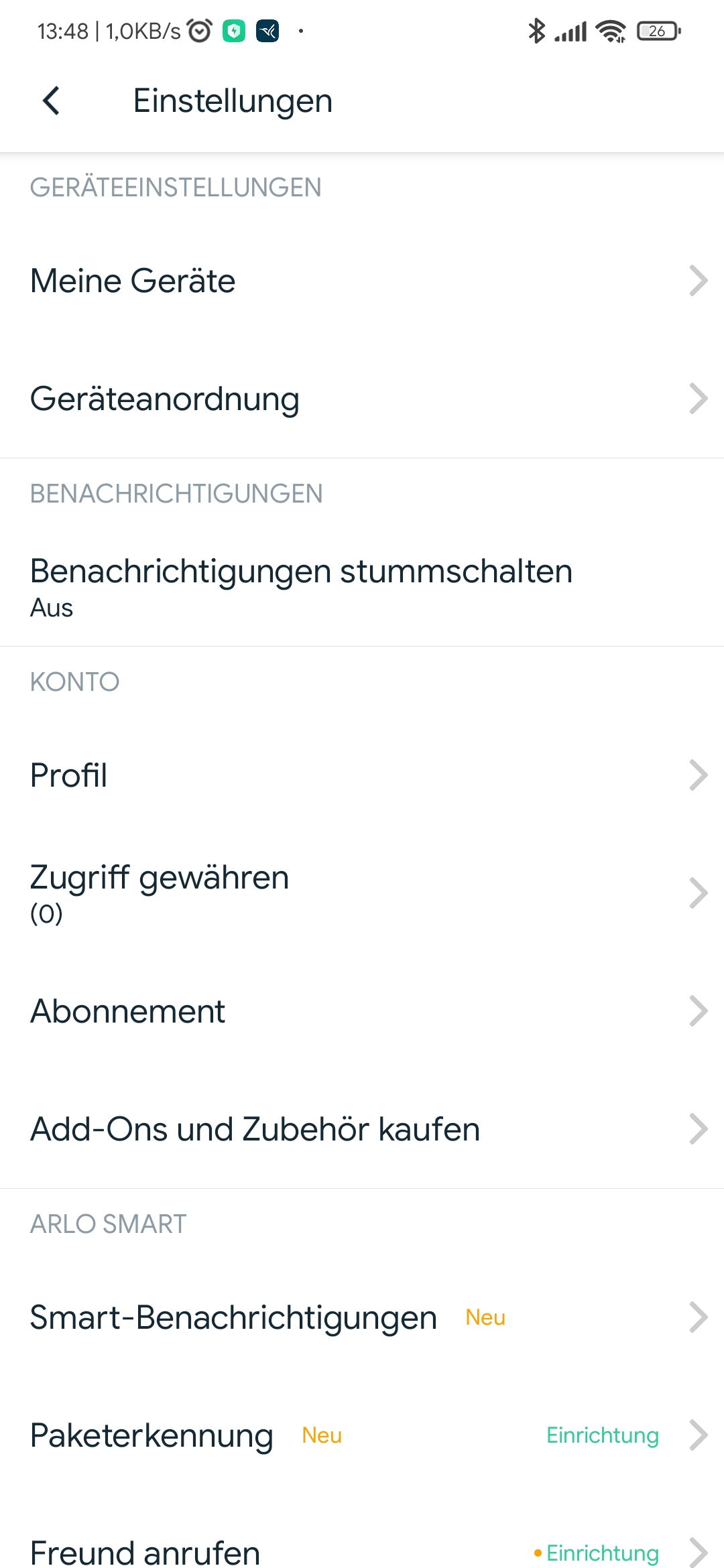Open Geräteanordnung settings
The image size is (724, 1568).
coord(362,399)
